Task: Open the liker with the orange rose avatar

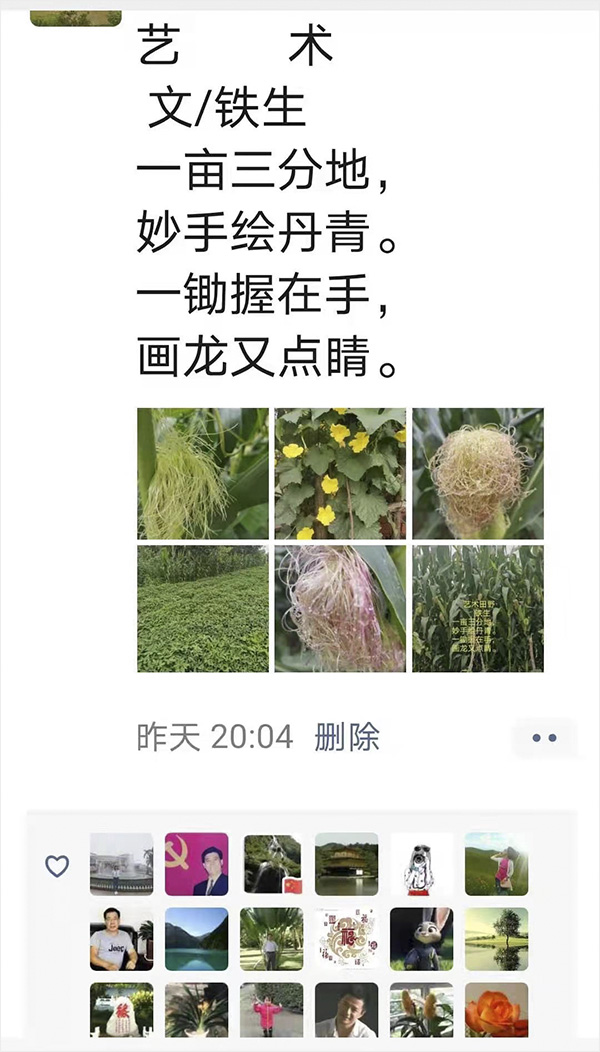Action: (496, 1010)
